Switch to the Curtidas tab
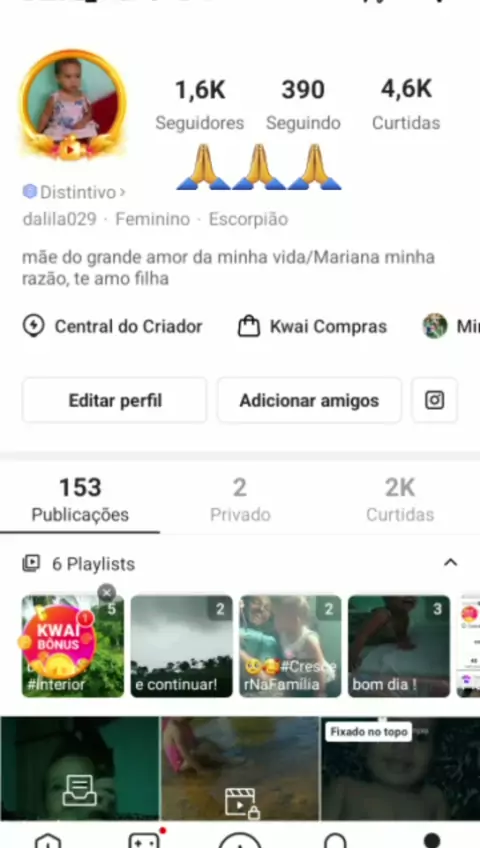This screenshot has width=480, height=848. click(400, 500)
